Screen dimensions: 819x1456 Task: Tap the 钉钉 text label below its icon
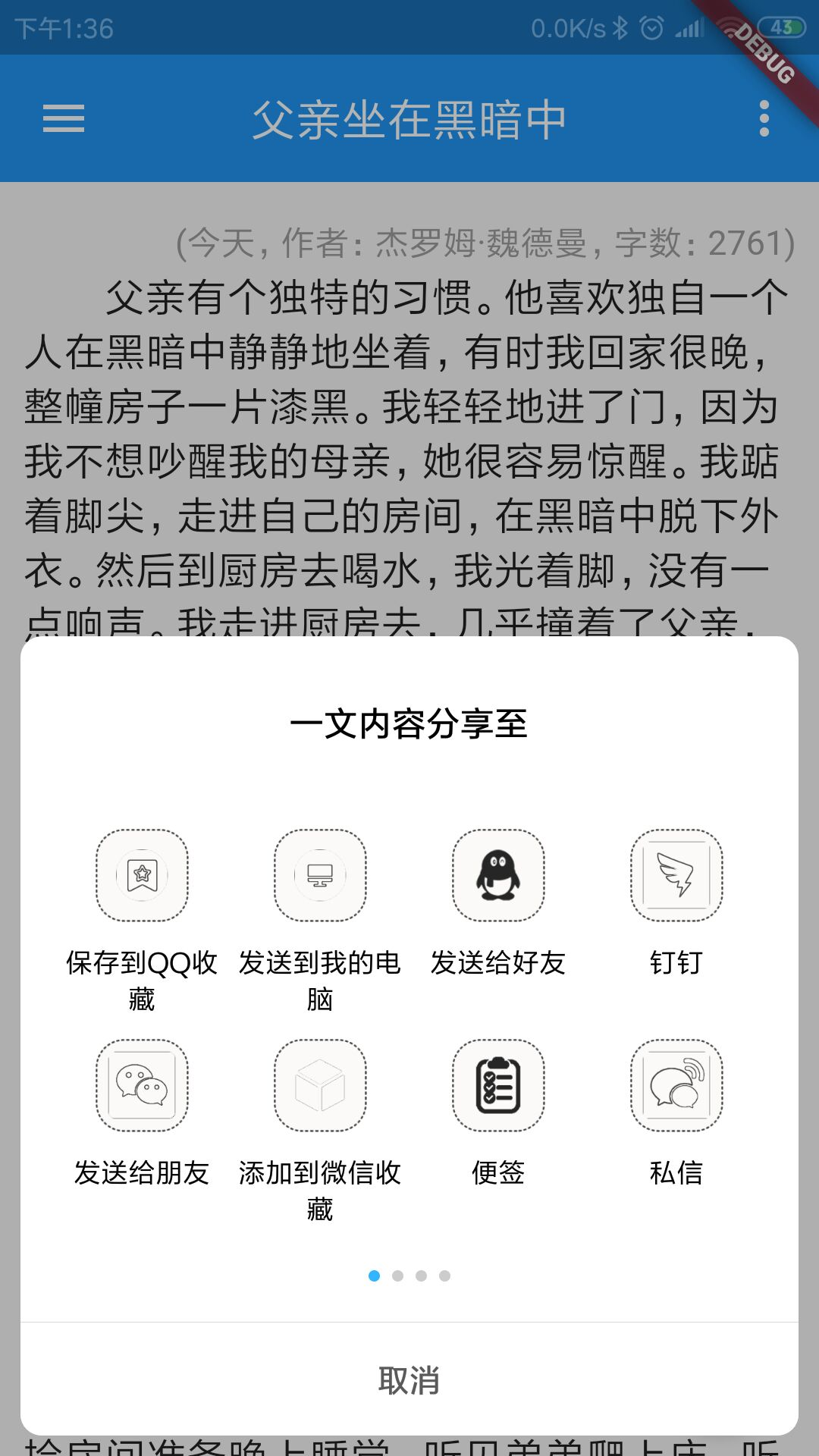(x=677, y=964)
